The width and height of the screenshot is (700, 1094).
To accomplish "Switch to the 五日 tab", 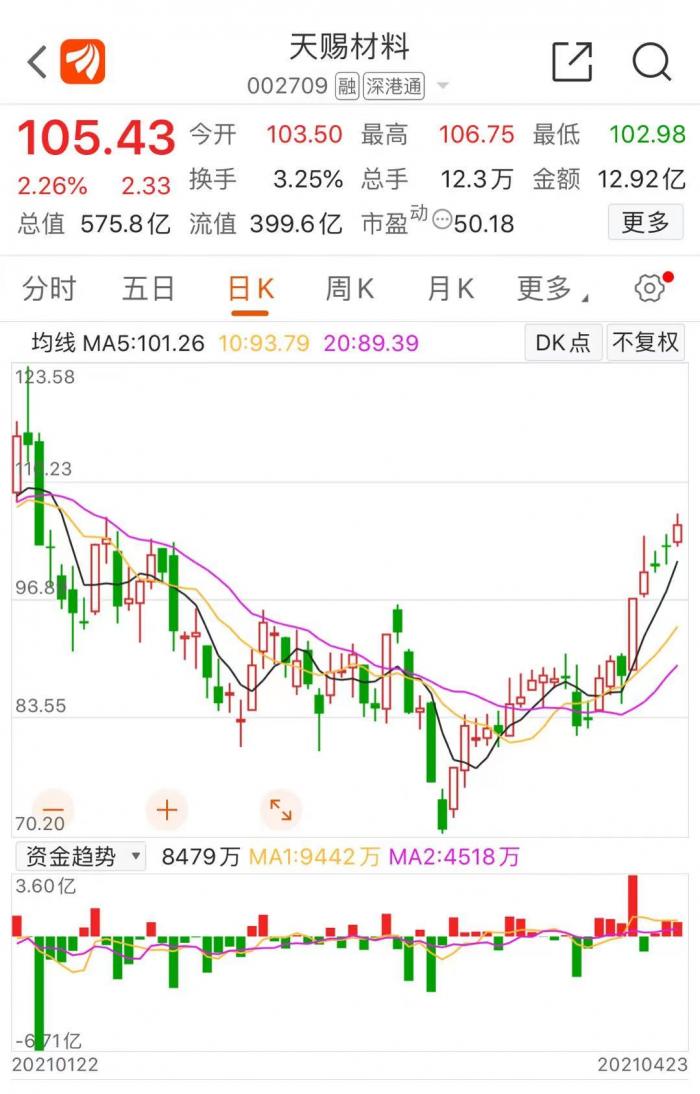I will [148, 289].
